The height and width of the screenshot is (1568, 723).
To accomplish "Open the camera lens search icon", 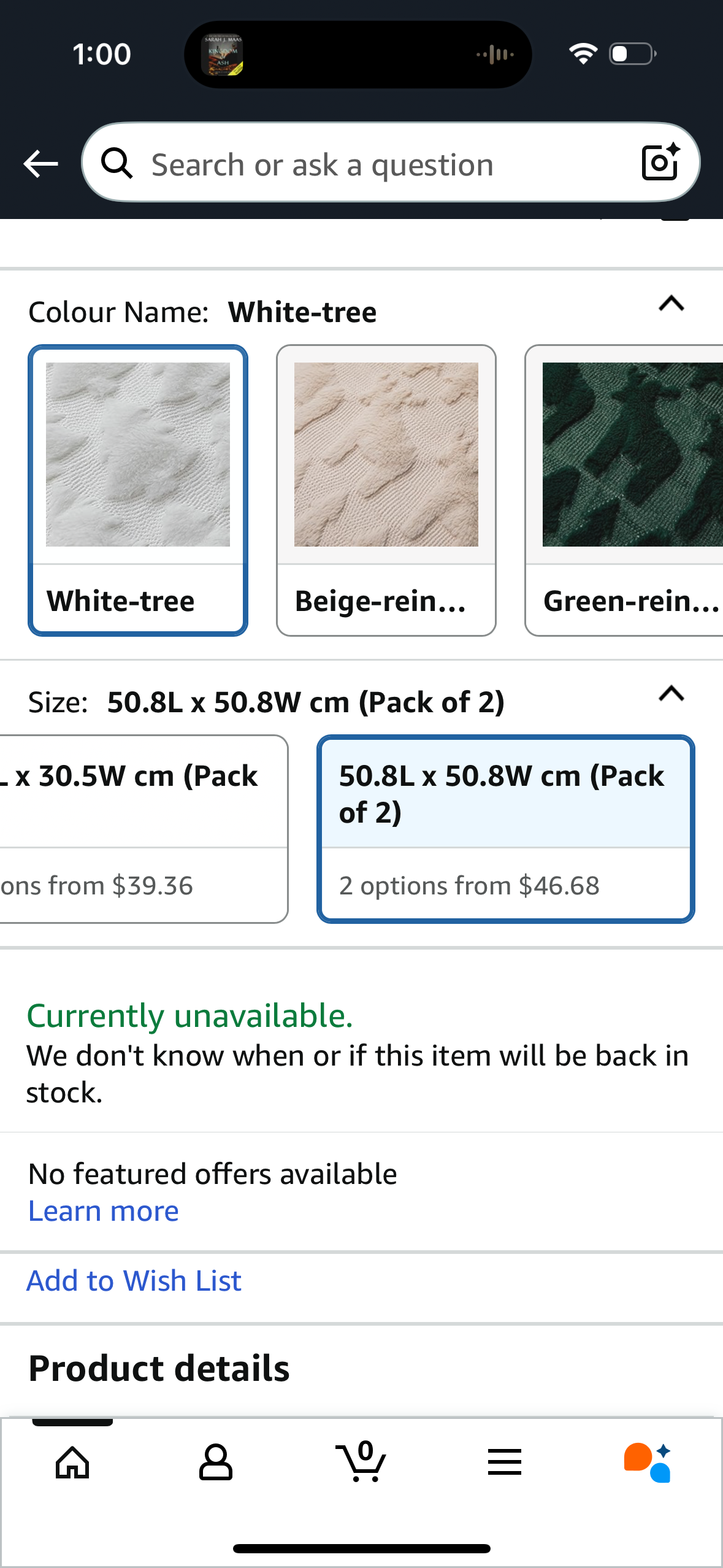I will [660, 163].
